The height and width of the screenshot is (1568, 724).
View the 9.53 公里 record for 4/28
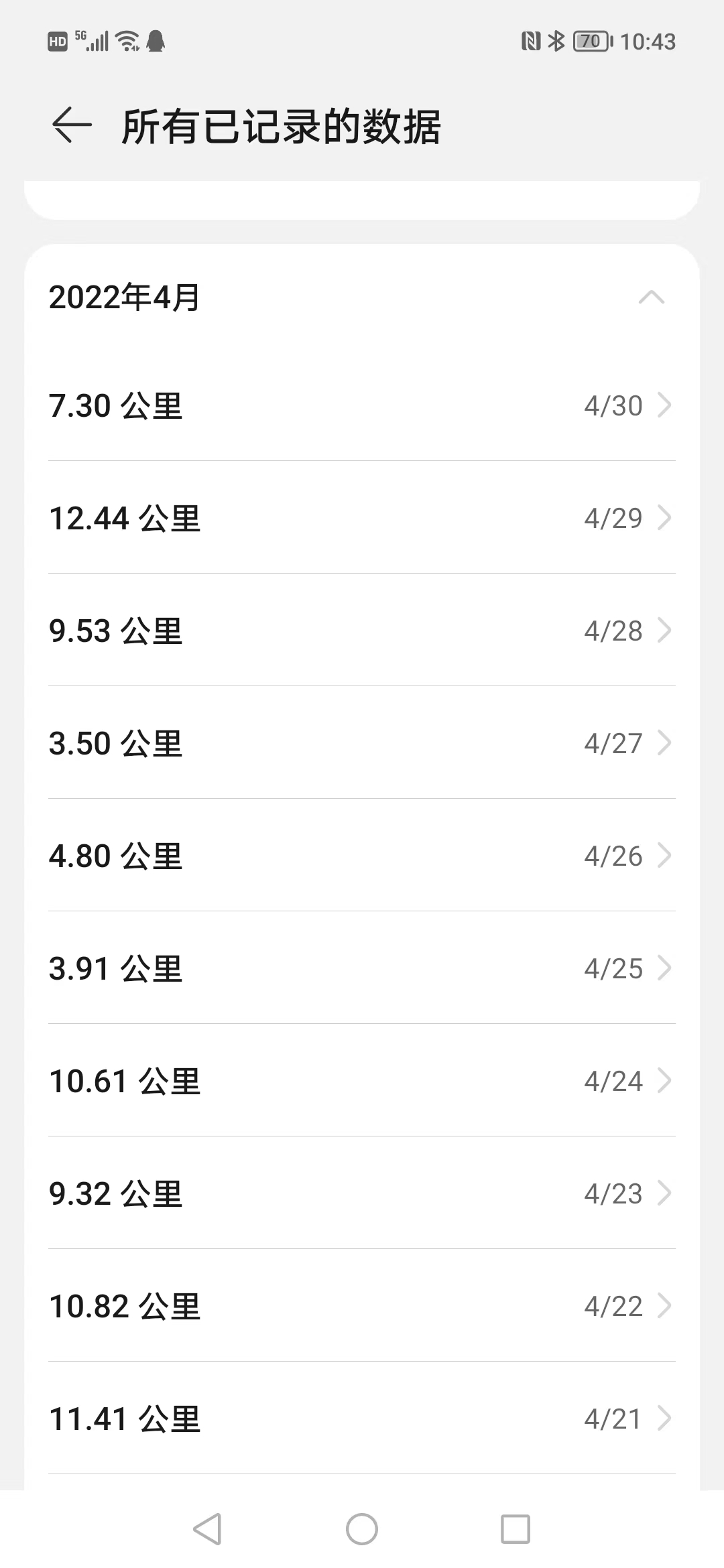tap(362, 630)
